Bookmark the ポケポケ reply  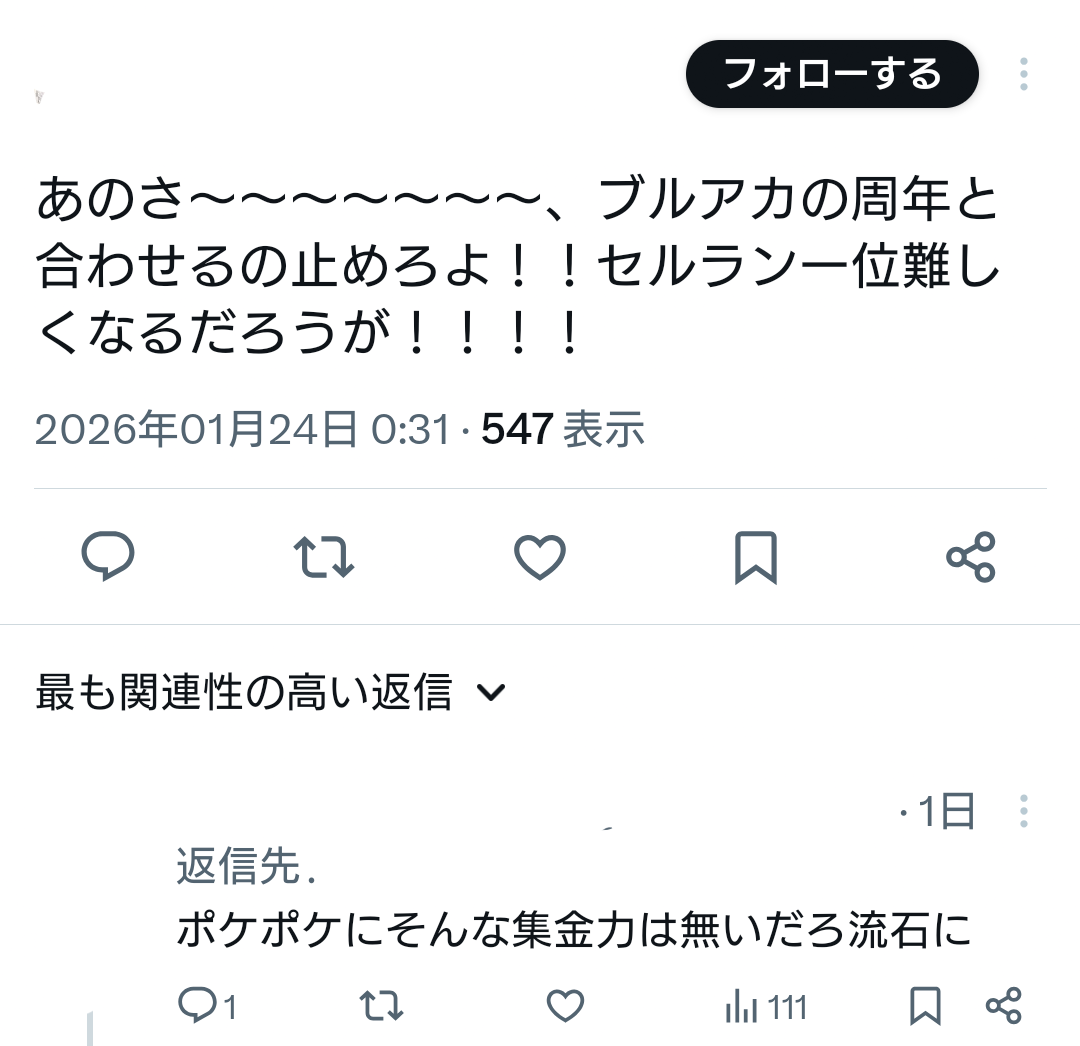(x=925, y=1005)
